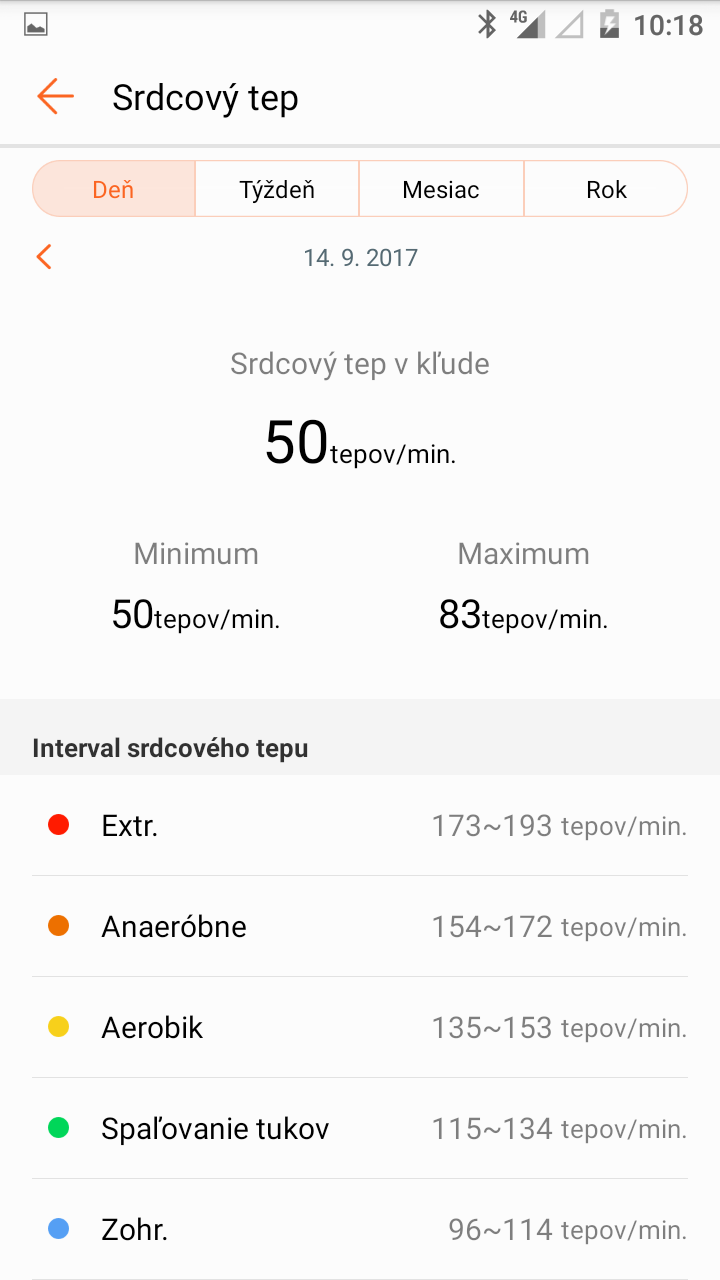Go to the previous day arrow
The image size is (720, 1280).
44,257
